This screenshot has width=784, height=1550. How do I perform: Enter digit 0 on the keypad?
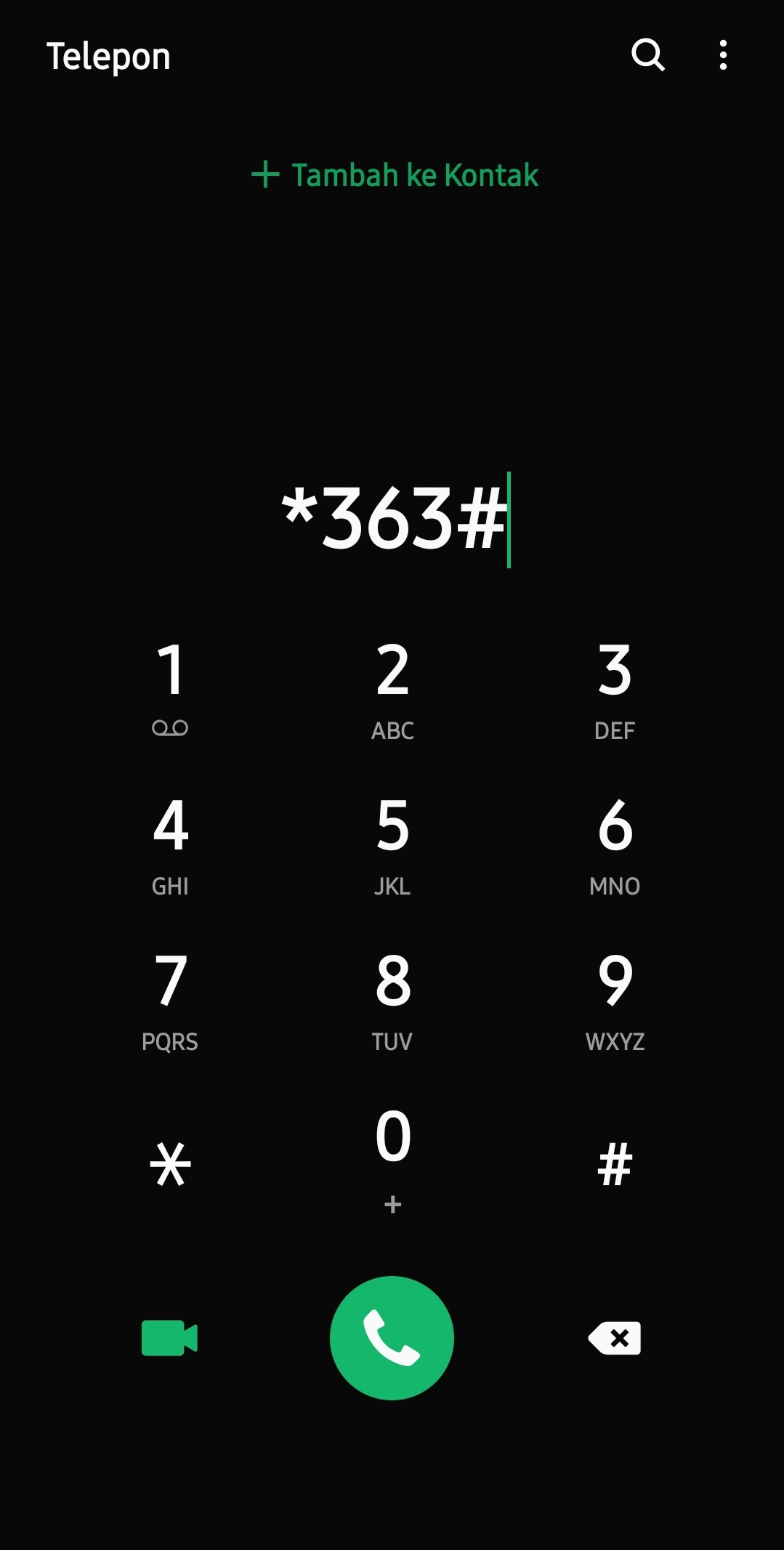[392, 1155]
